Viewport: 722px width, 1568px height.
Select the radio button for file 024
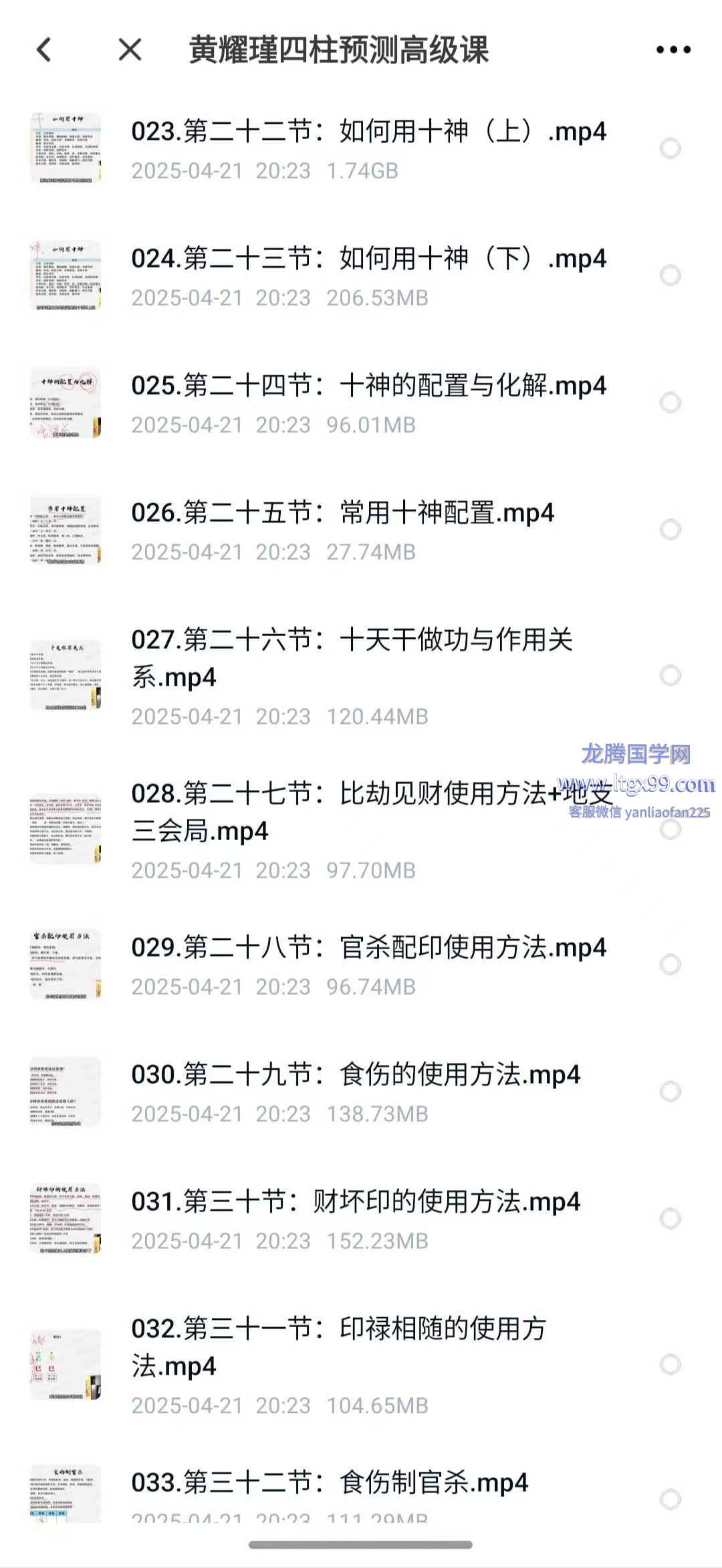pyautogui.click(x=670, y=275)
